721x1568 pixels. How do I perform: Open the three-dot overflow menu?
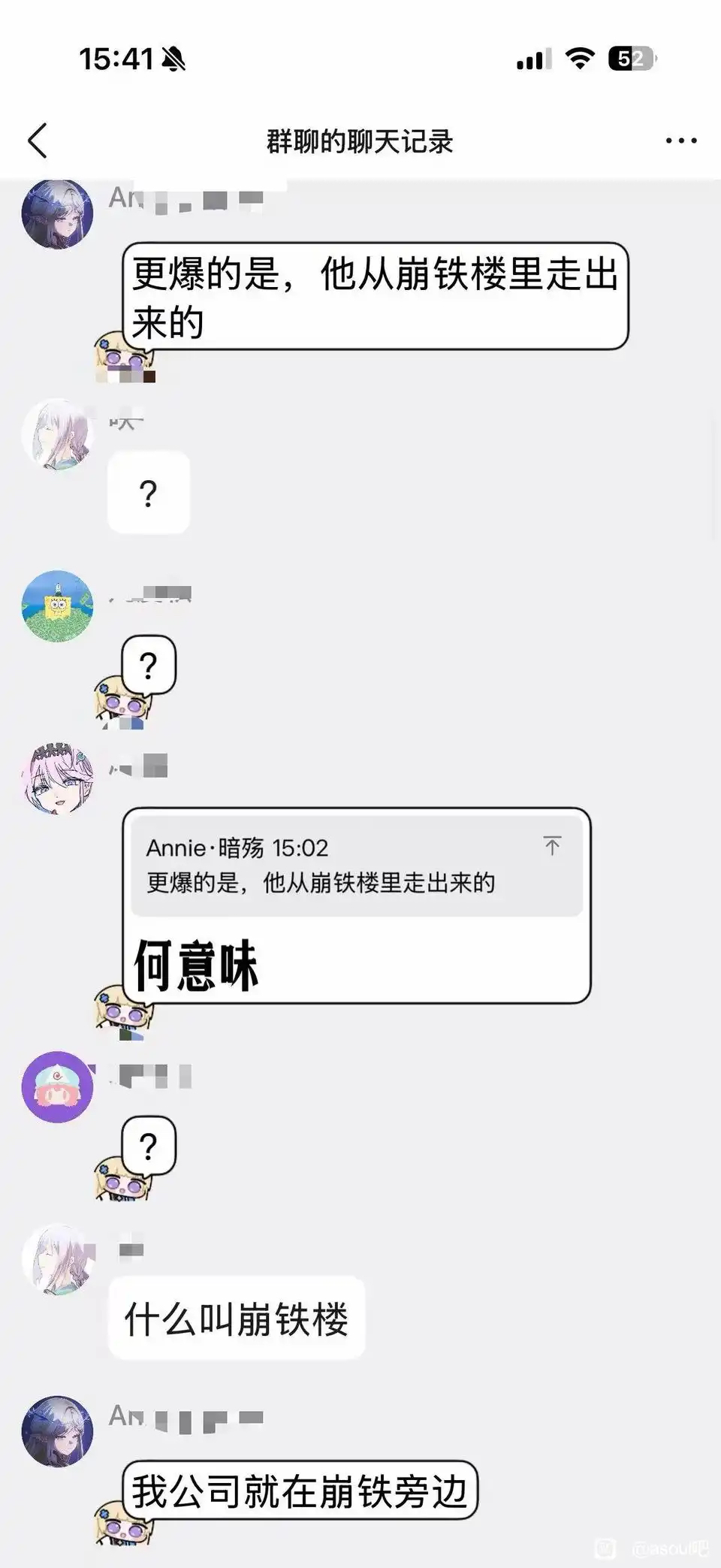680,140
